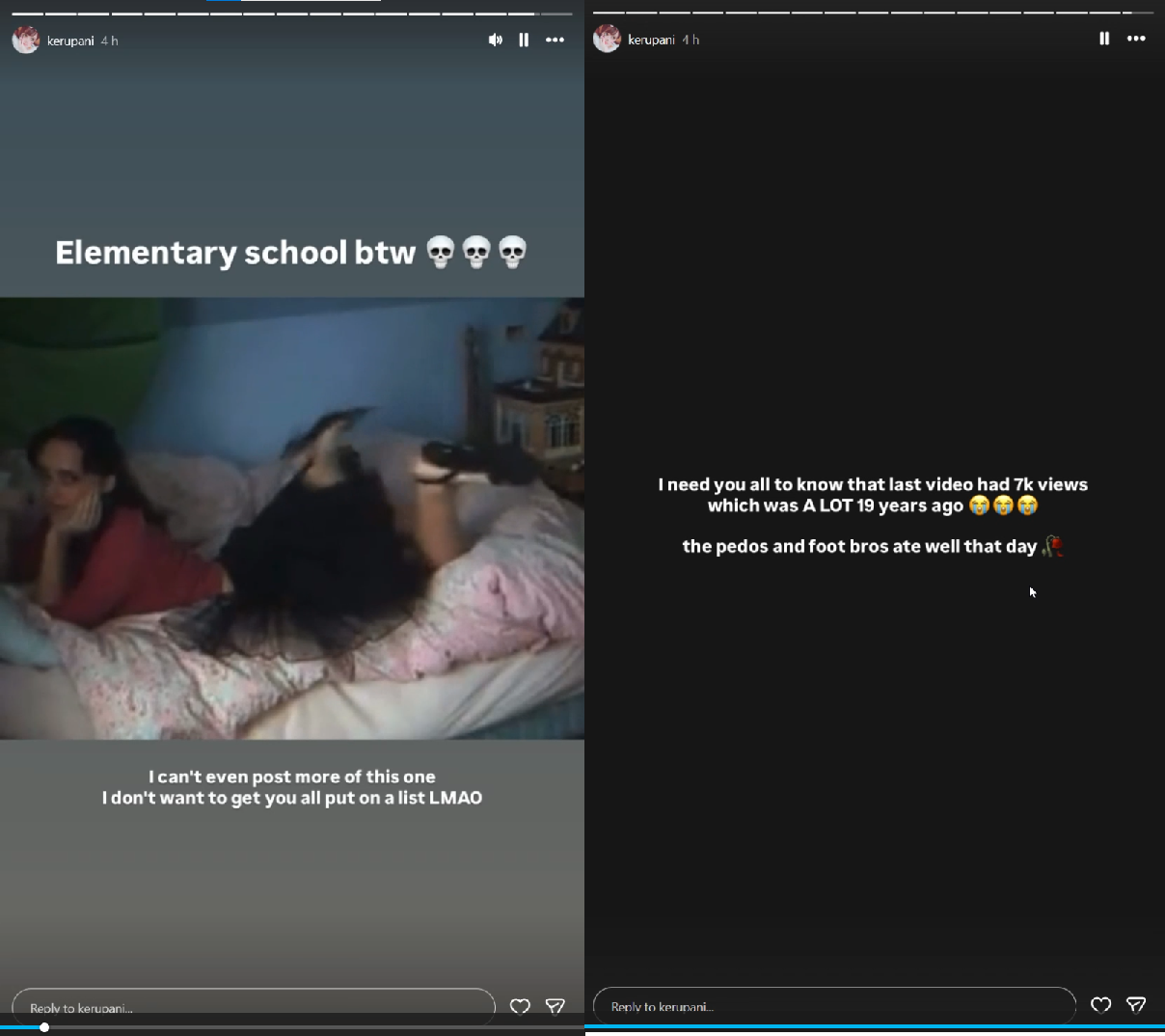Viewport: 1165px width, 1036px height.
Task: Mute the sound on the Elementary school story
Action: (x=495, y=40)
